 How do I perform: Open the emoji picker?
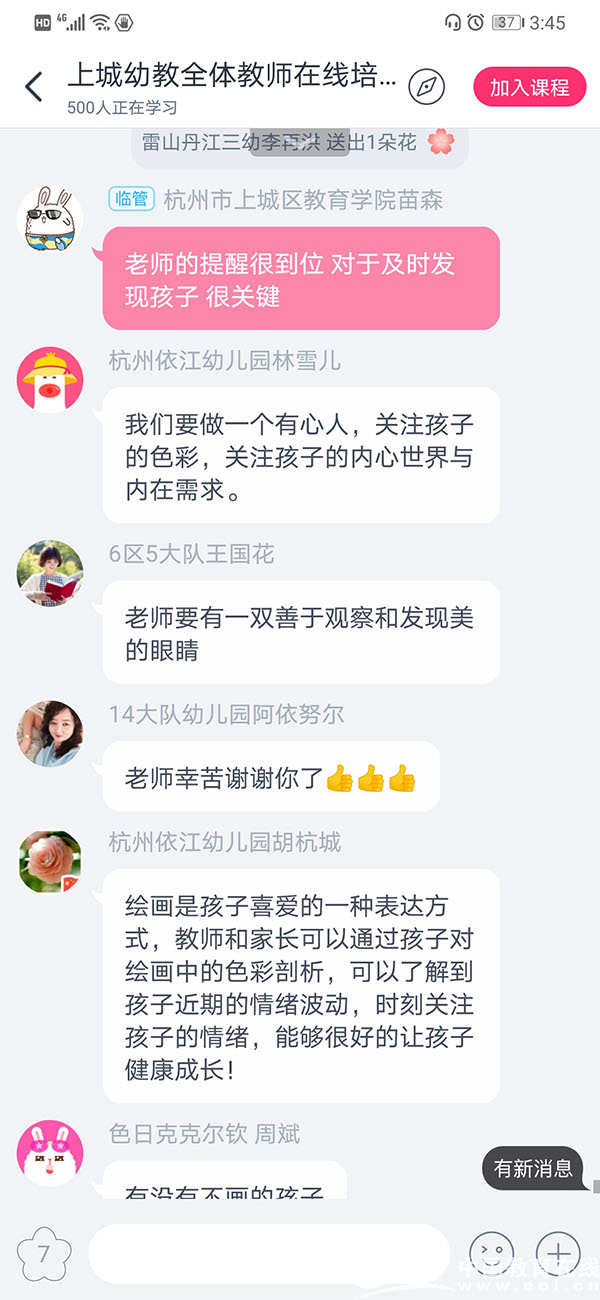[491, 1253]
